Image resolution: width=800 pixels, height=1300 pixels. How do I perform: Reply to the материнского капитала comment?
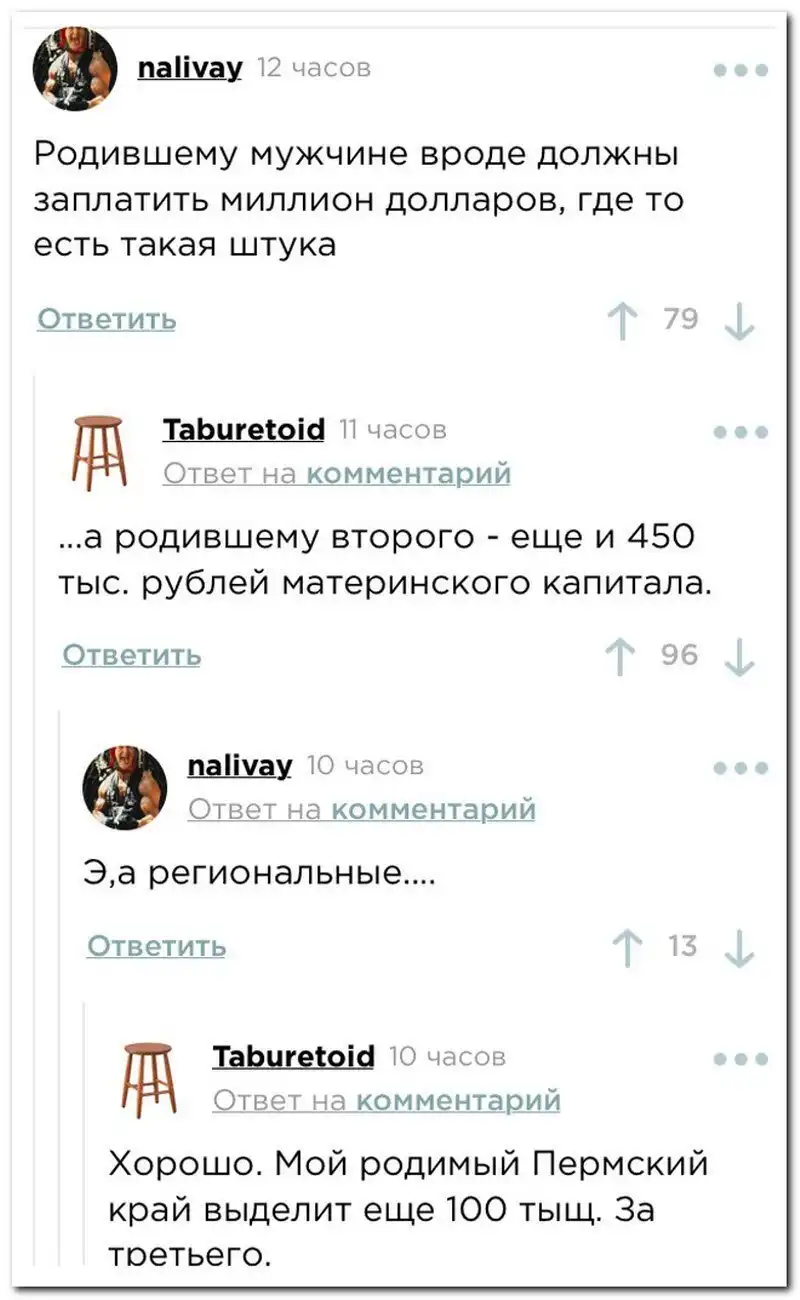[x=131, y=655]
